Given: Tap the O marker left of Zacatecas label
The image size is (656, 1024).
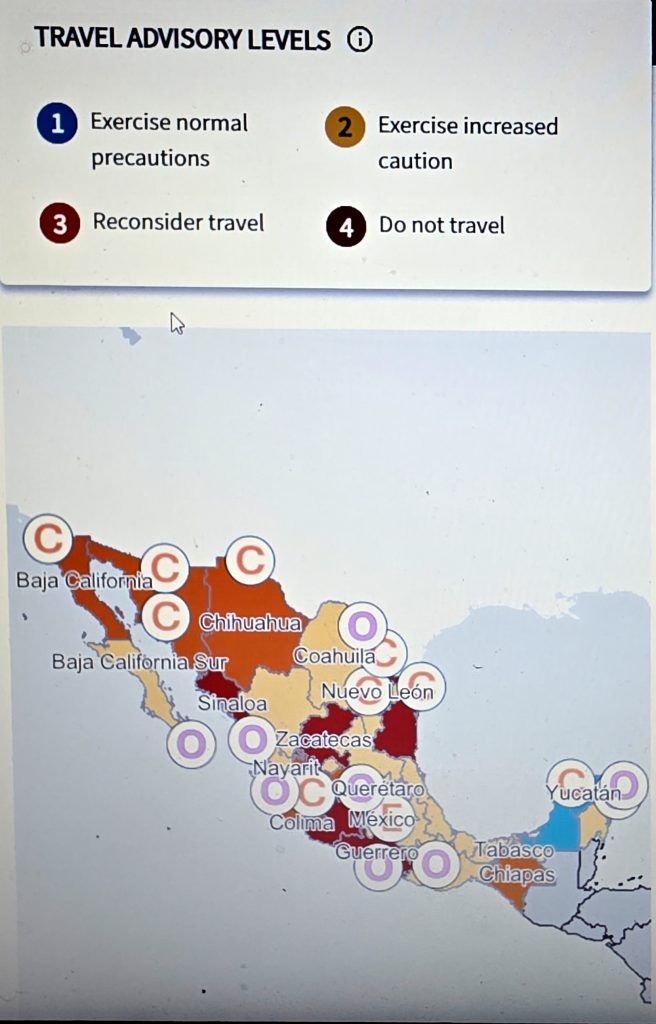Looking at the screenshot, I should (x=252, y=740).
